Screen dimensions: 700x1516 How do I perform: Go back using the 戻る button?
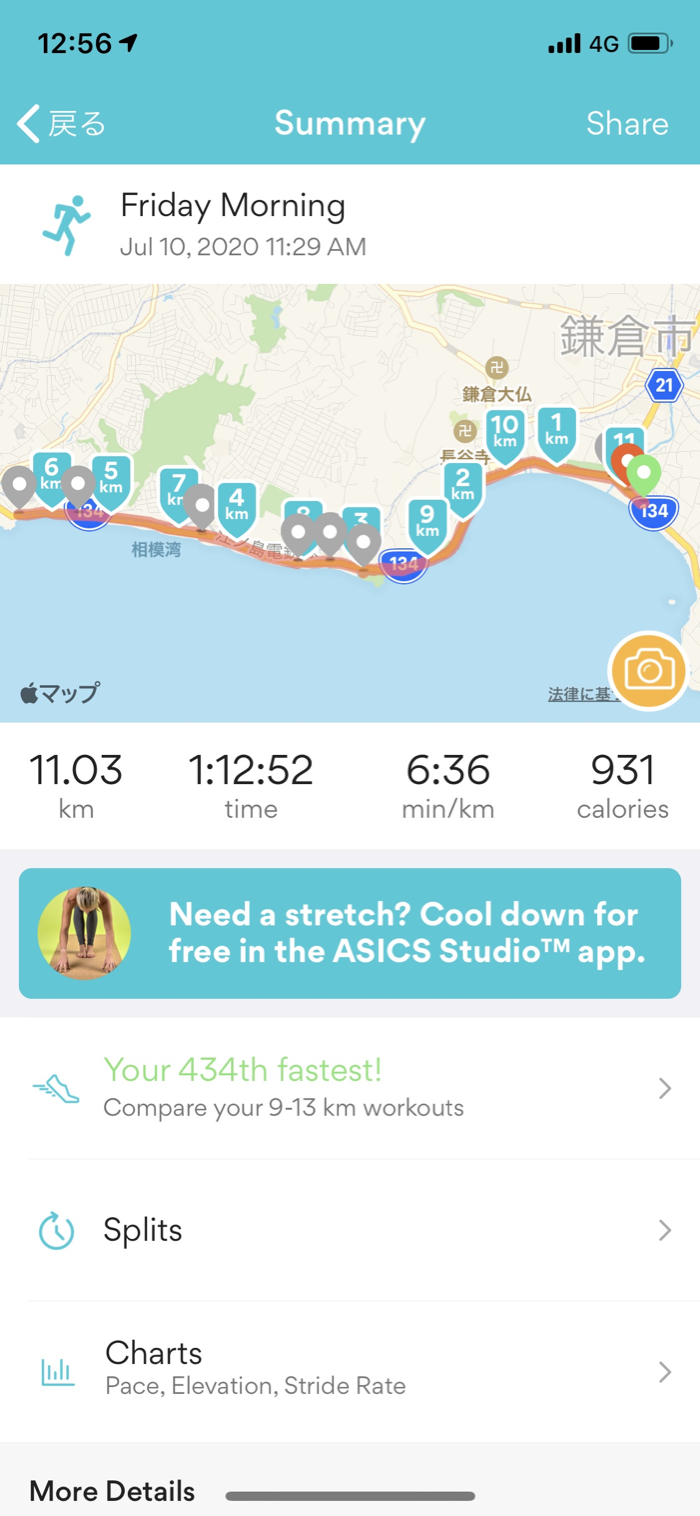[62, 124]
